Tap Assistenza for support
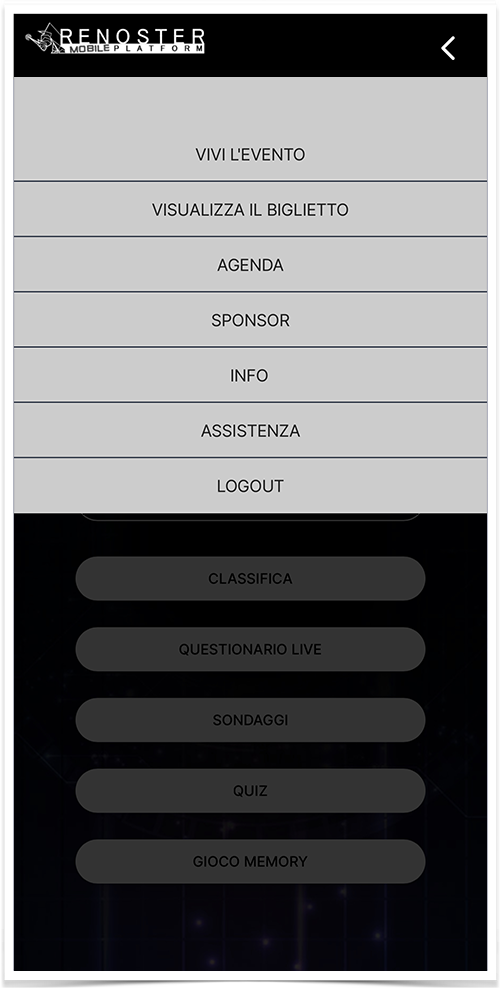 250,430
